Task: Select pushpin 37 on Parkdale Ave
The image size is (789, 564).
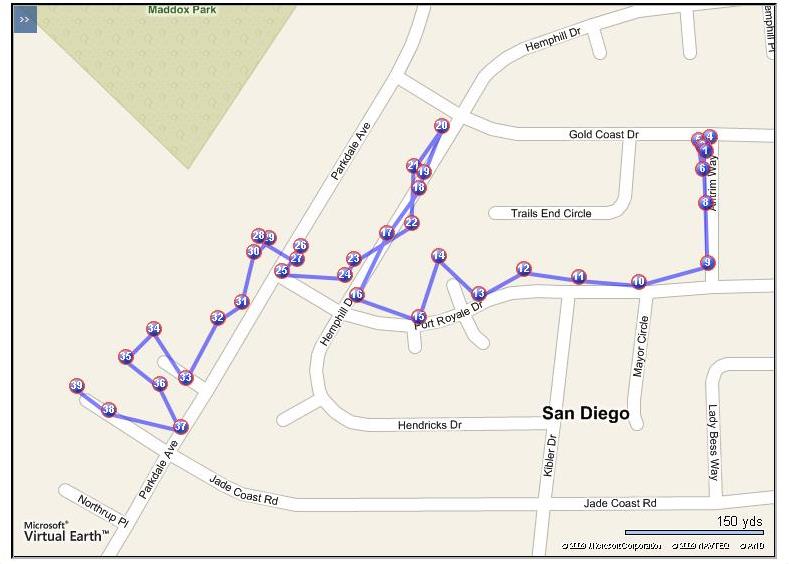Action: [180, 426]
